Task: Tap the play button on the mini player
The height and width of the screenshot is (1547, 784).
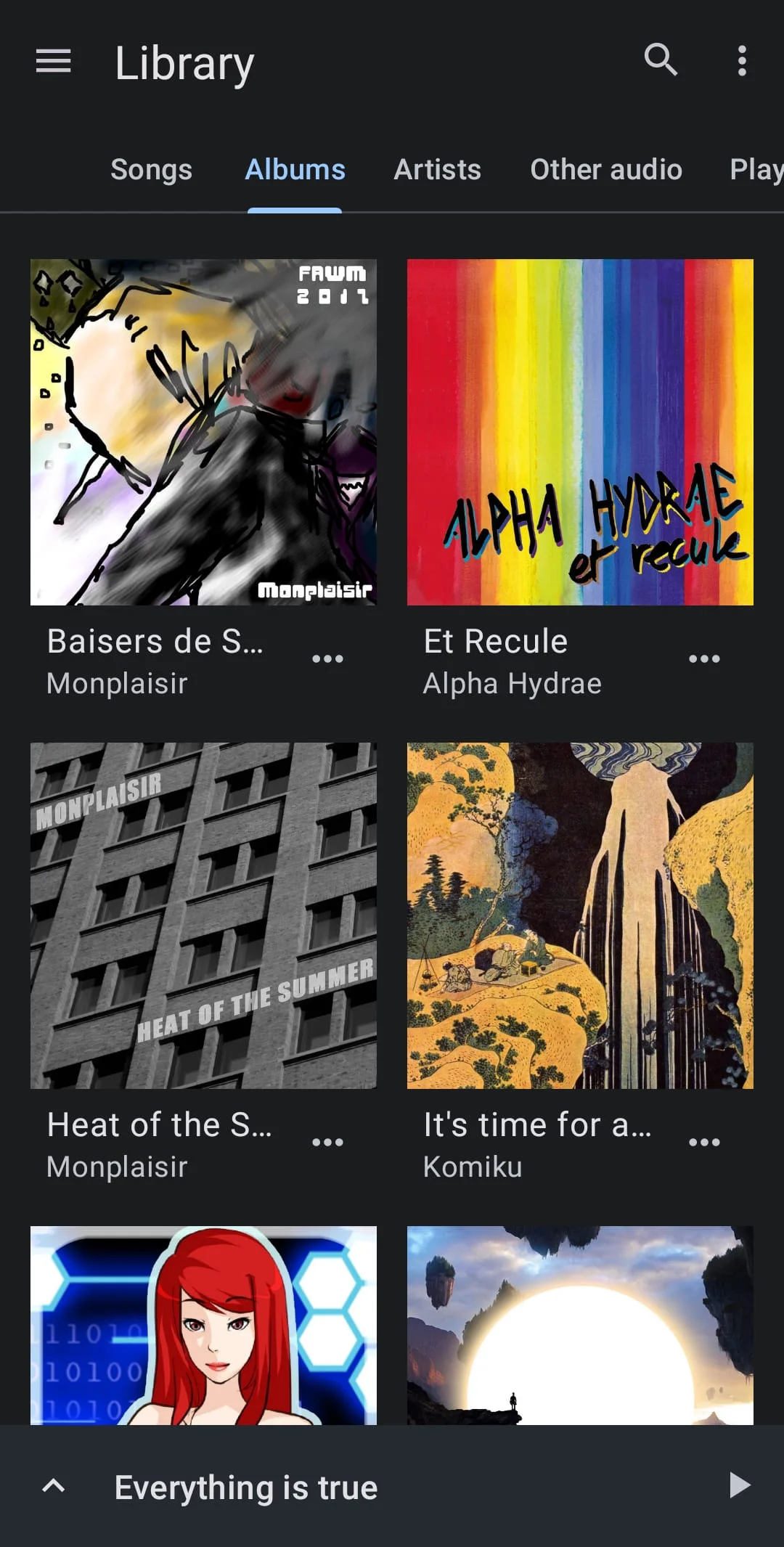Action: [739, 1486]
